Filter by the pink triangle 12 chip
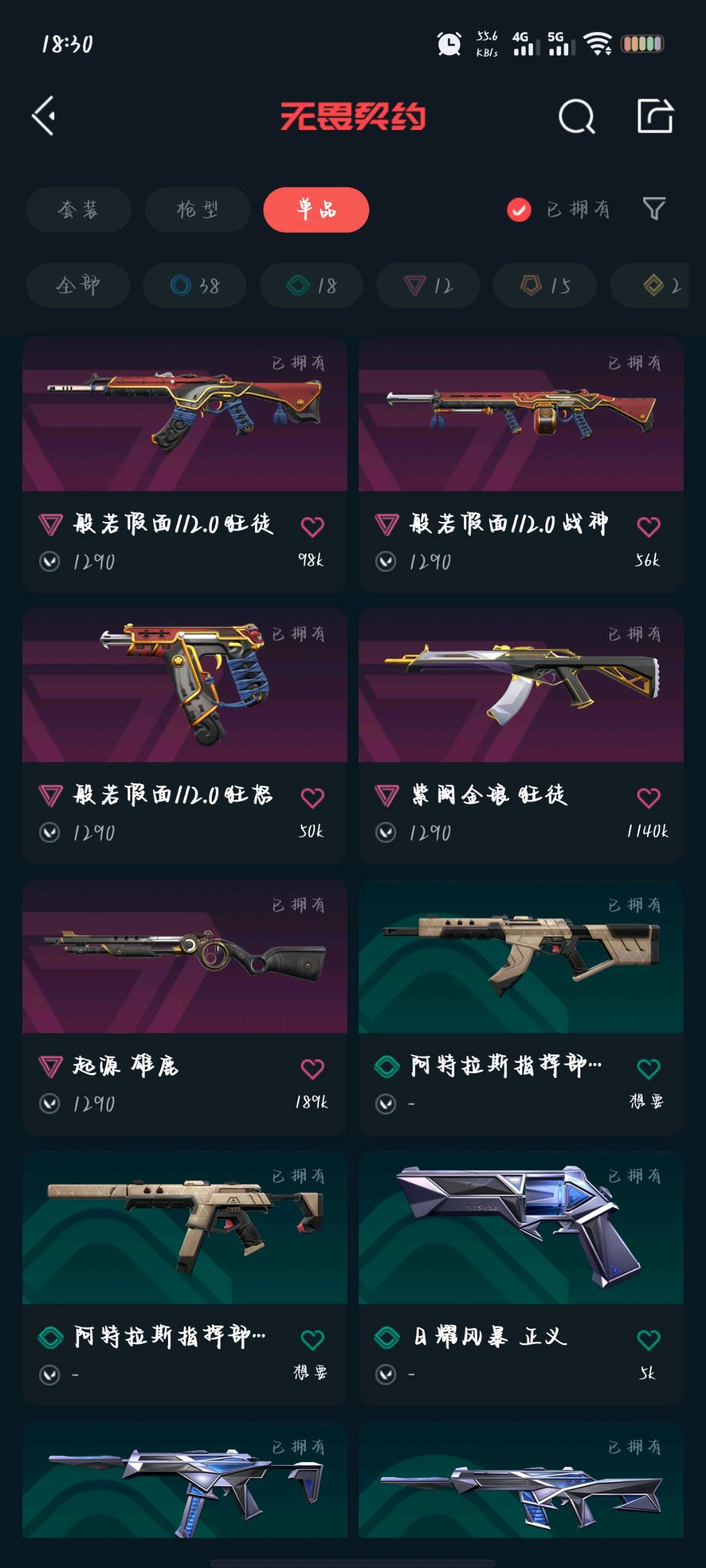 428,286
